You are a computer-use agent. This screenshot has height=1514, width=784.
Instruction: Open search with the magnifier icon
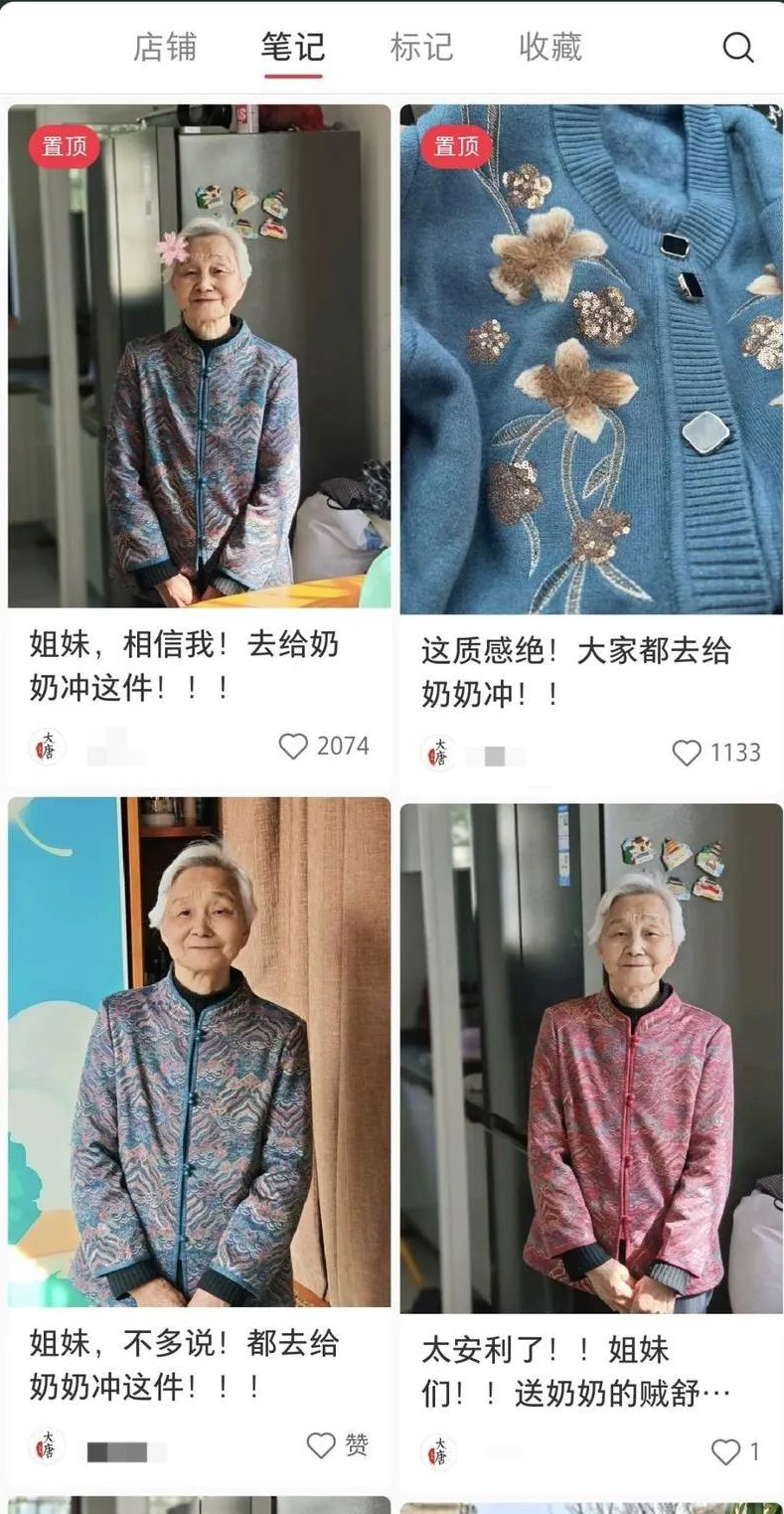(737, 47)
